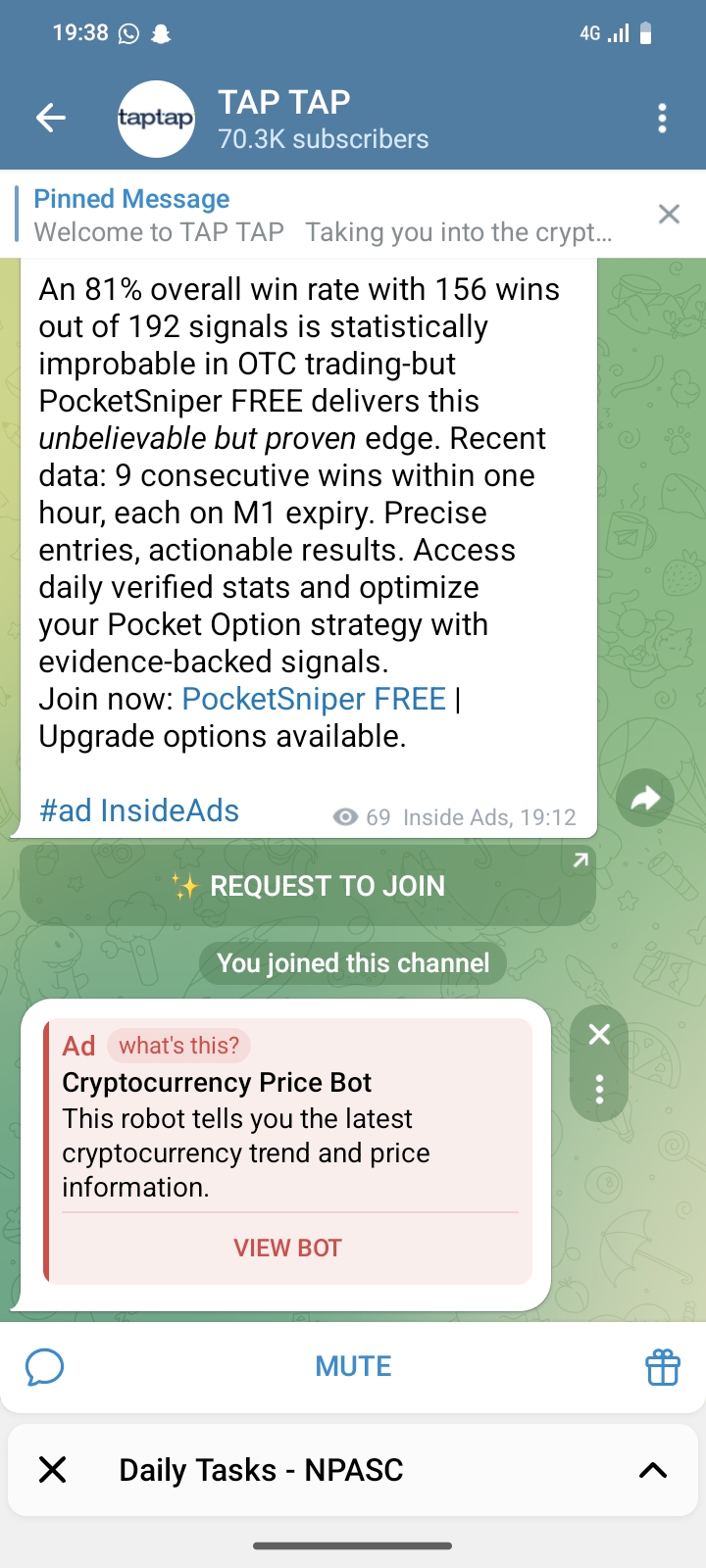The height and width of the screenshot is (1568, 706).
Task: Open the pinned welcome message
Action: [x=324, y=215]
